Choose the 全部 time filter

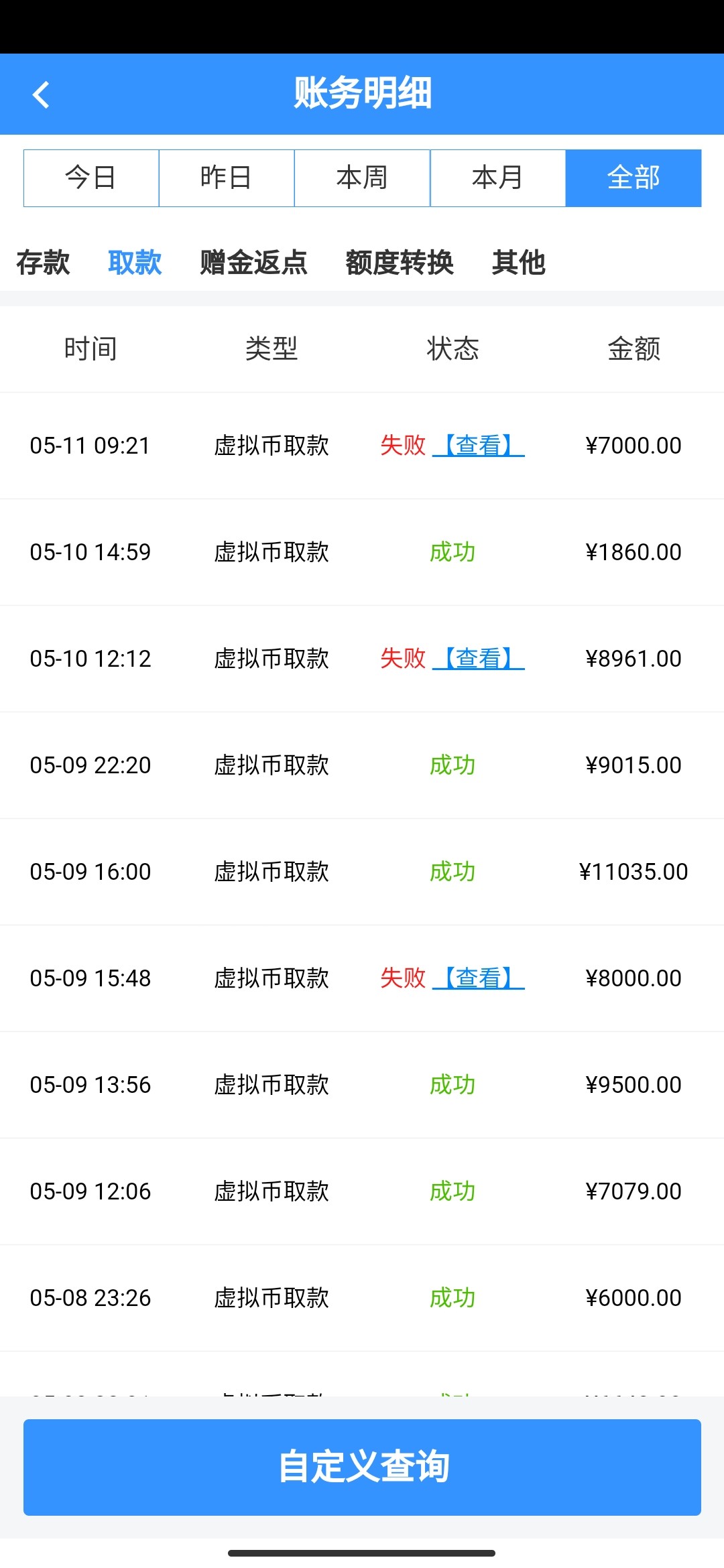pos(633,178)
